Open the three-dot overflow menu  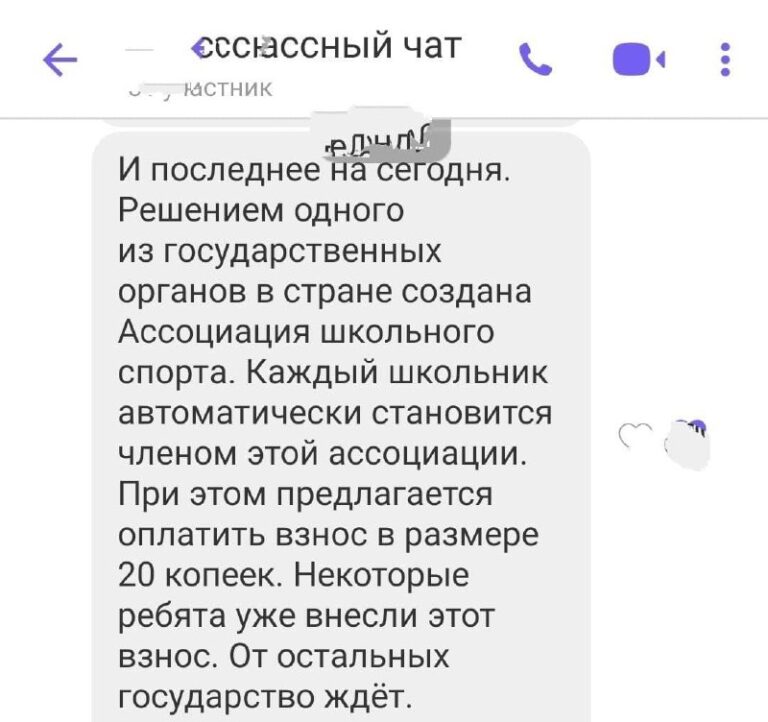(x=726, y=60)
